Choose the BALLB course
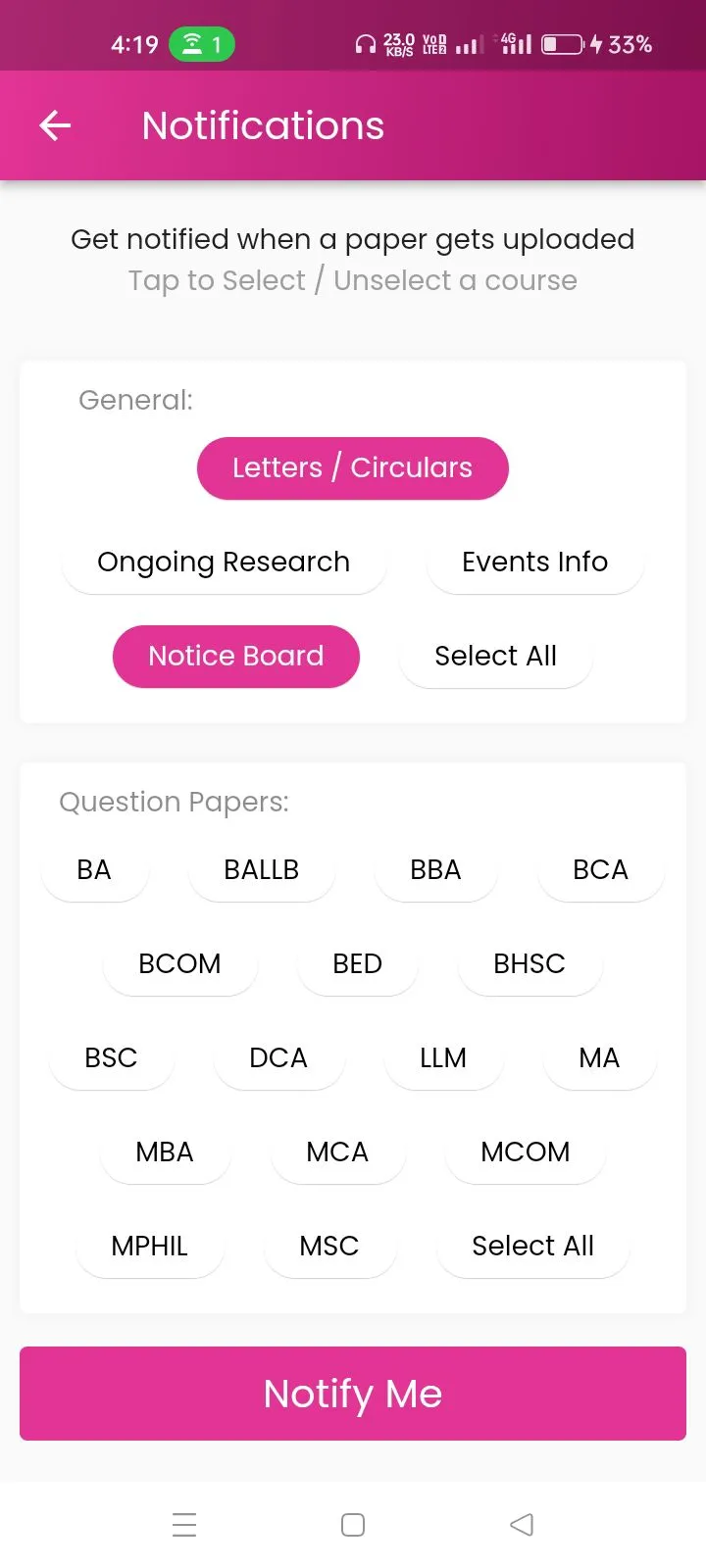706x1568 pixels. tap(262, 870)
